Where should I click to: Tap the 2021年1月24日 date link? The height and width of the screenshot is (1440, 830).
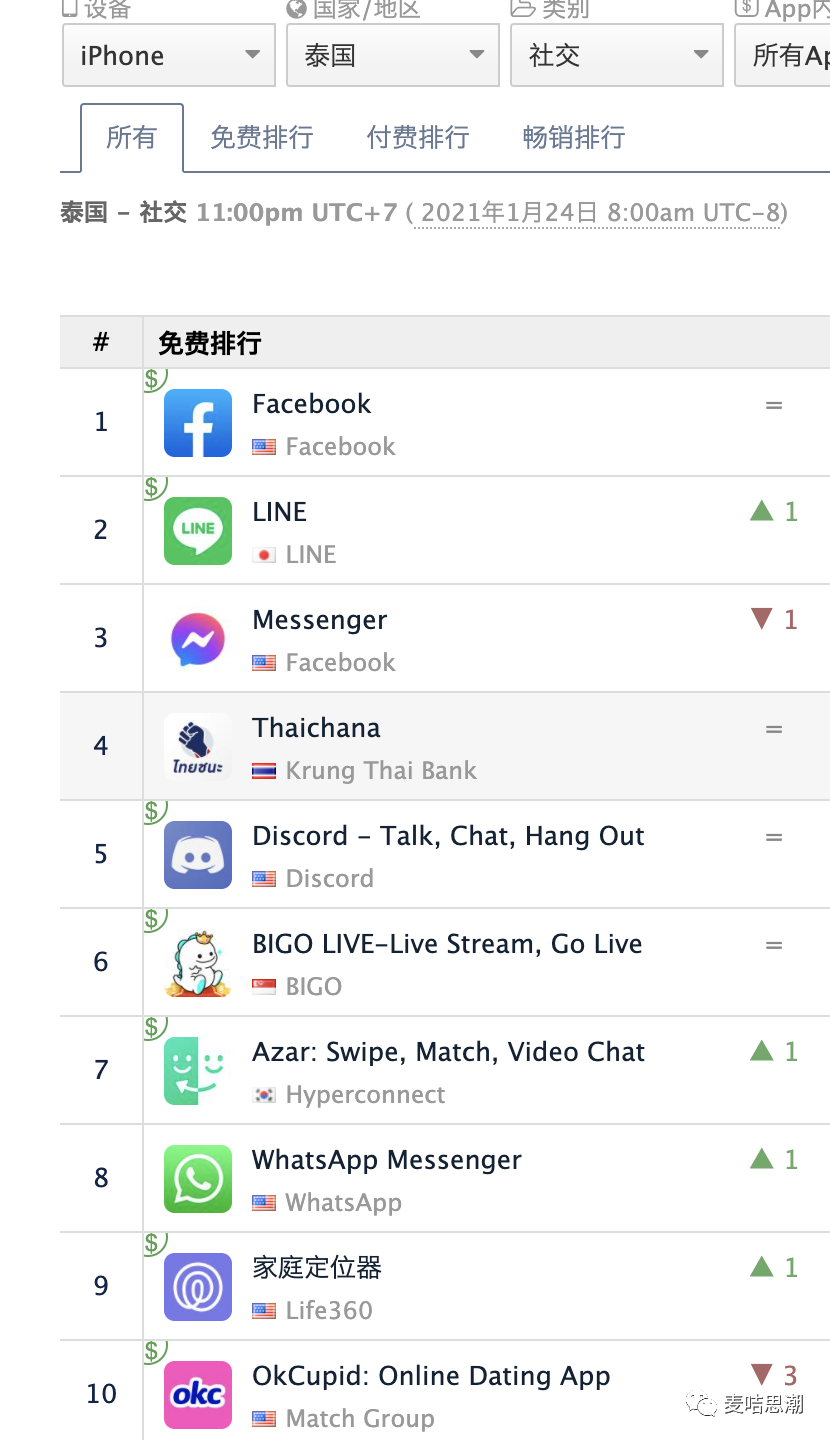pos(600,213)
